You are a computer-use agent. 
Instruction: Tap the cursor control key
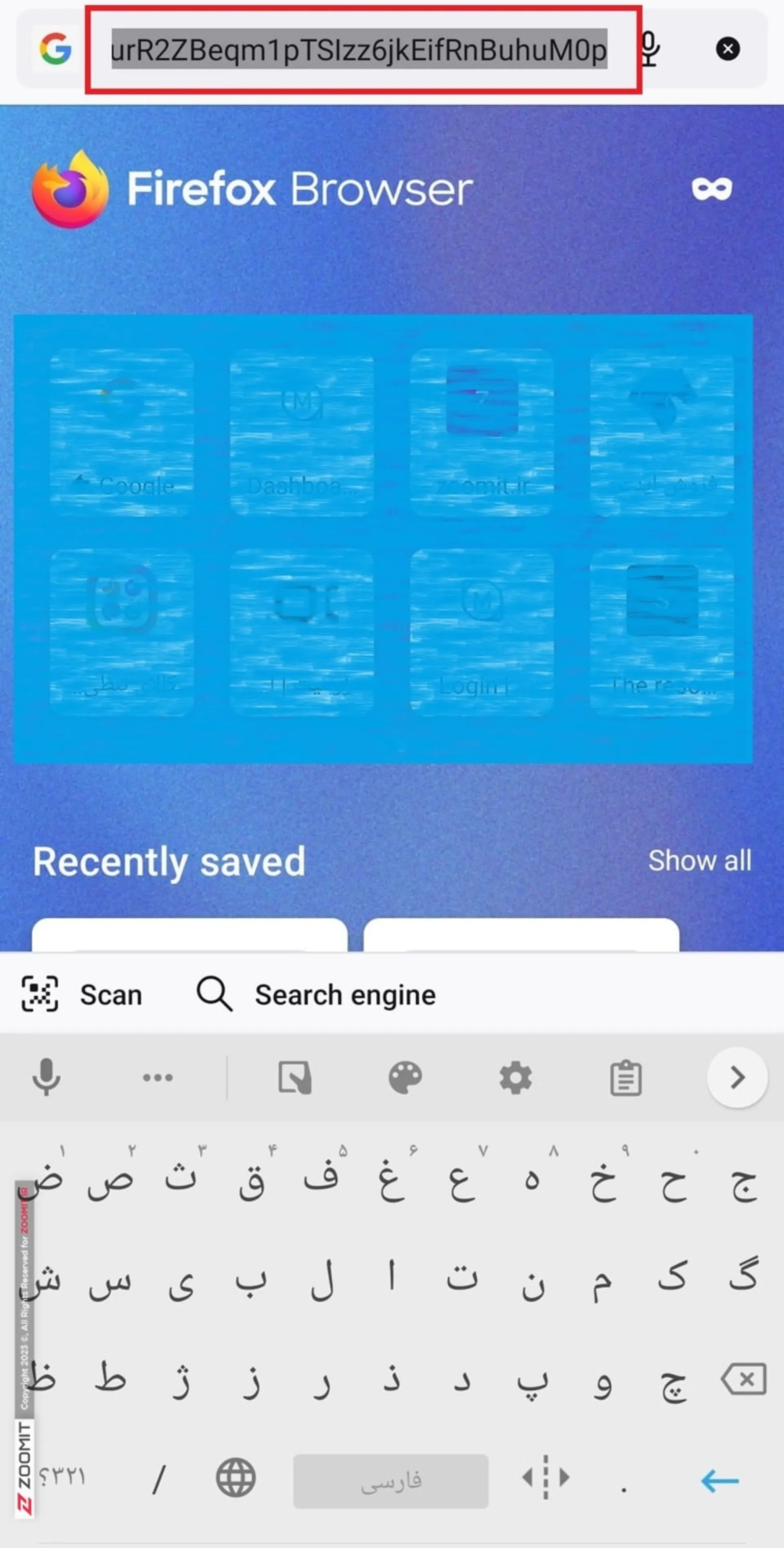tap(546, 1477)
